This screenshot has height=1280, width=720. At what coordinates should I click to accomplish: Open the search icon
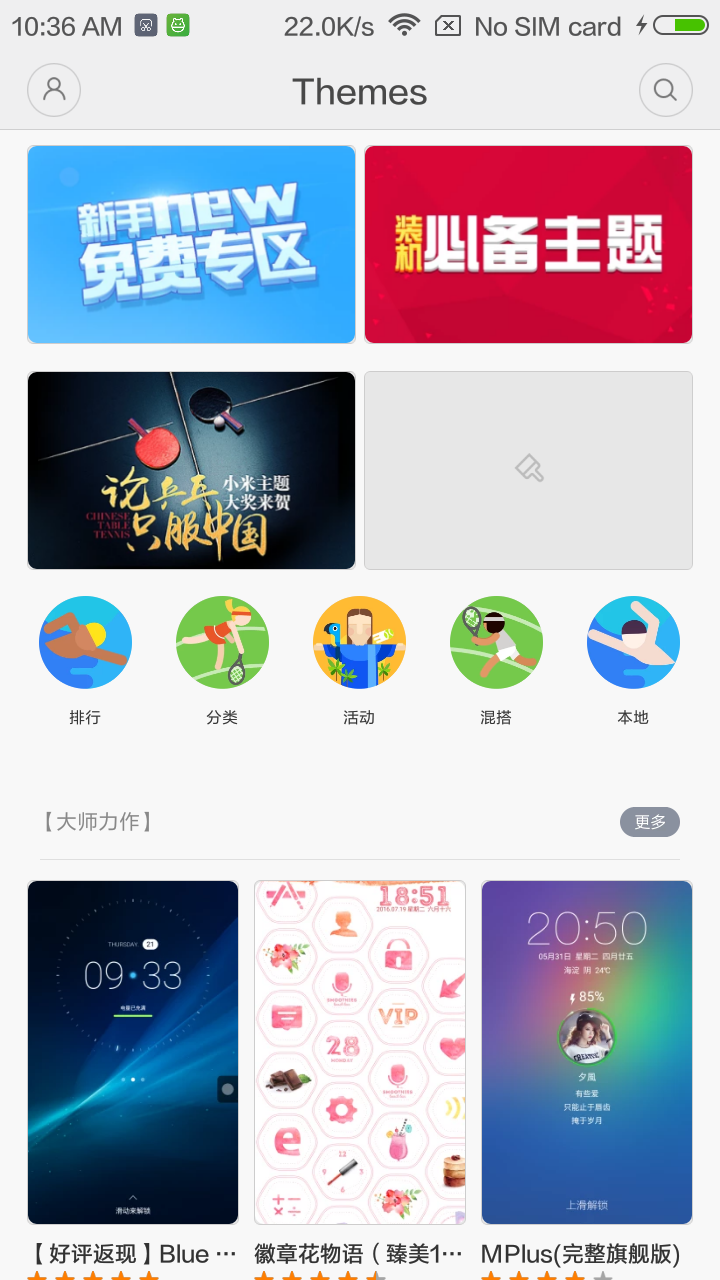pyautogui.click(x=665, y=90)
